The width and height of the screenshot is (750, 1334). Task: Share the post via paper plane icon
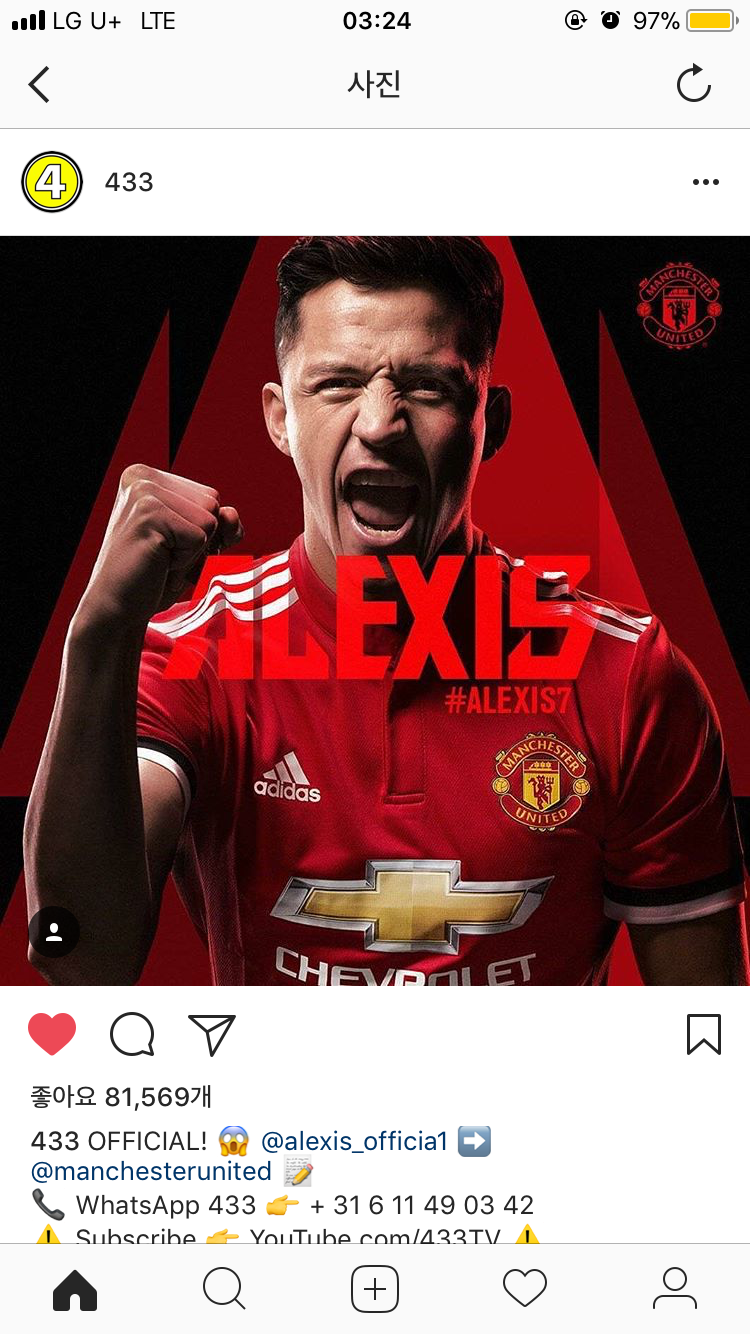pyautogui.click(x=211, y=1035)
